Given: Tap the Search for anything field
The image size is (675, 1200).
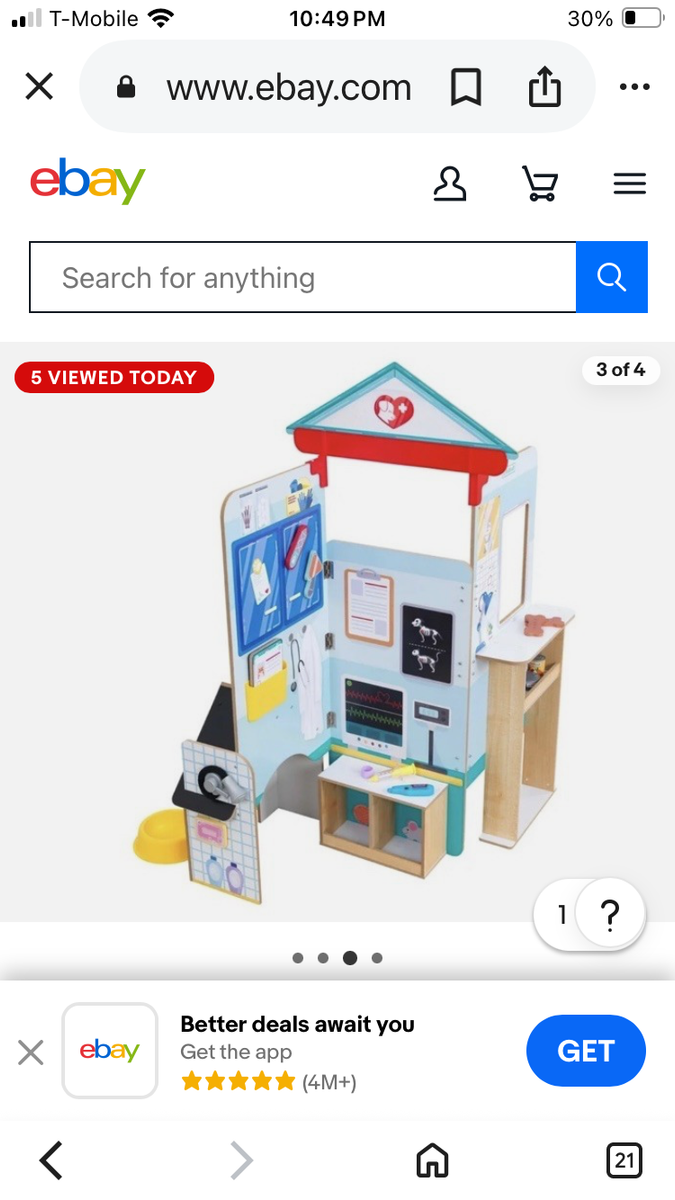Looking at the screenshot, I should click(x=303, y=277).
